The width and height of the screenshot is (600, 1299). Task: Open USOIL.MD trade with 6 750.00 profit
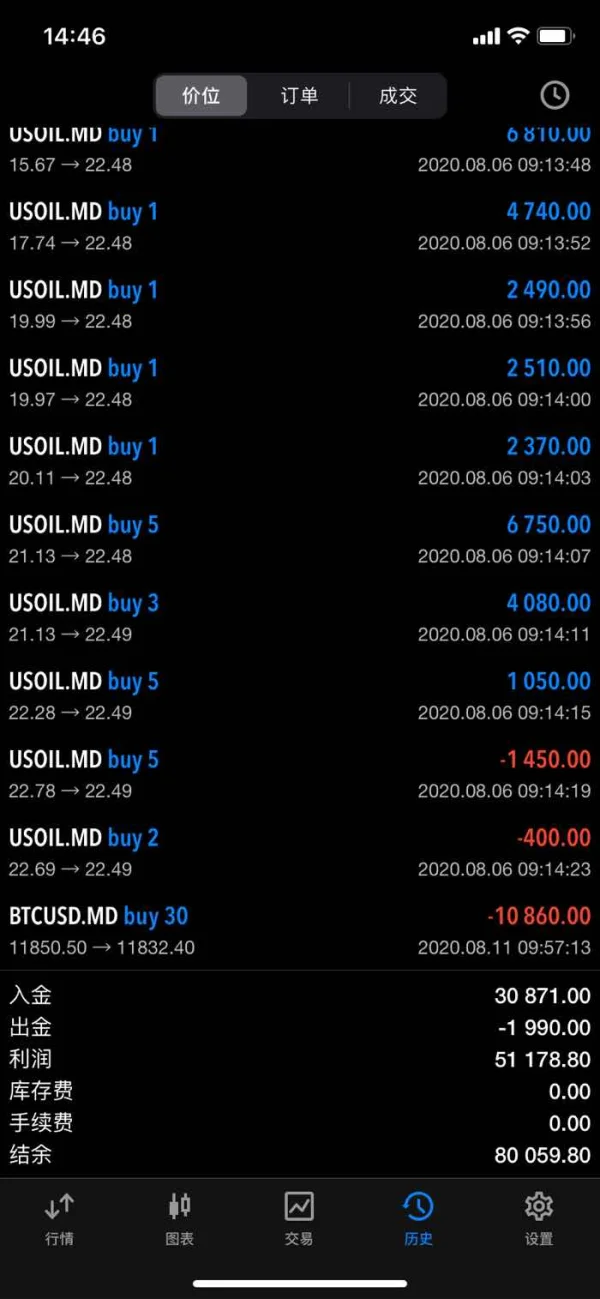coord(300,539)
